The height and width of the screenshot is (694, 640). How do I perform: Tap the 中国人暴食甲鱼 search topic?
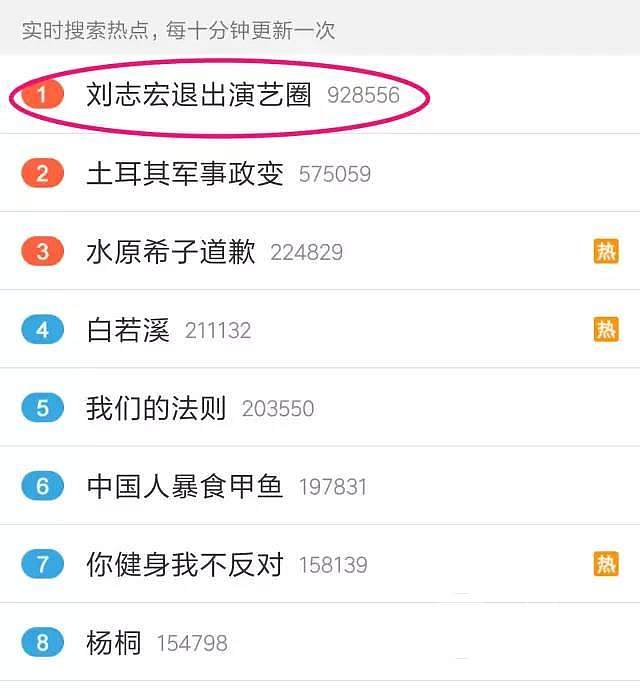click(x=185, y=486)
